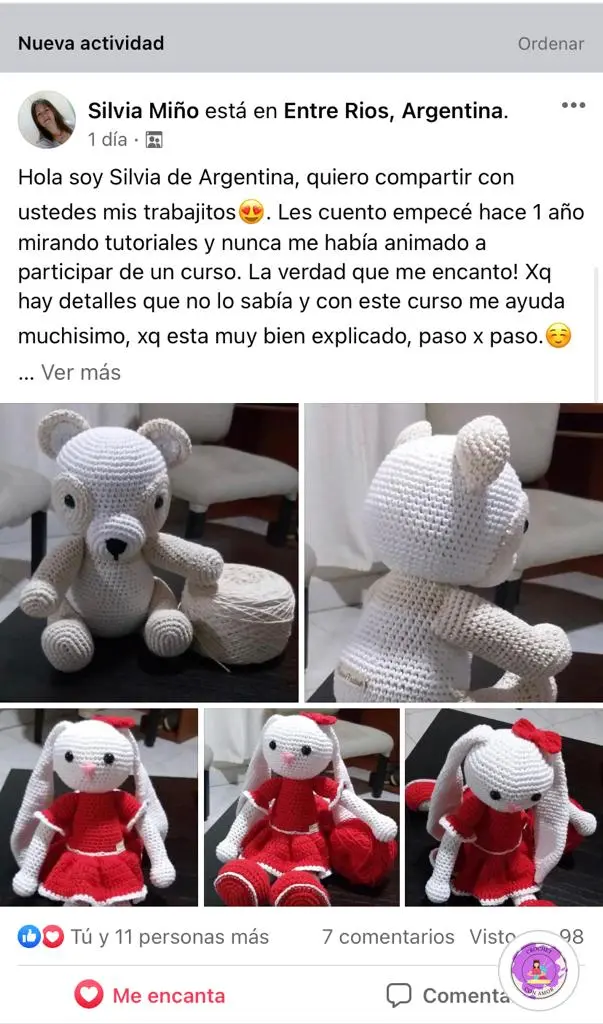Image resolution: width=603 pixels, height=1024 pixels.
Task: Open Silvia Miño's profile picture
Action: [x=46, y=120]
